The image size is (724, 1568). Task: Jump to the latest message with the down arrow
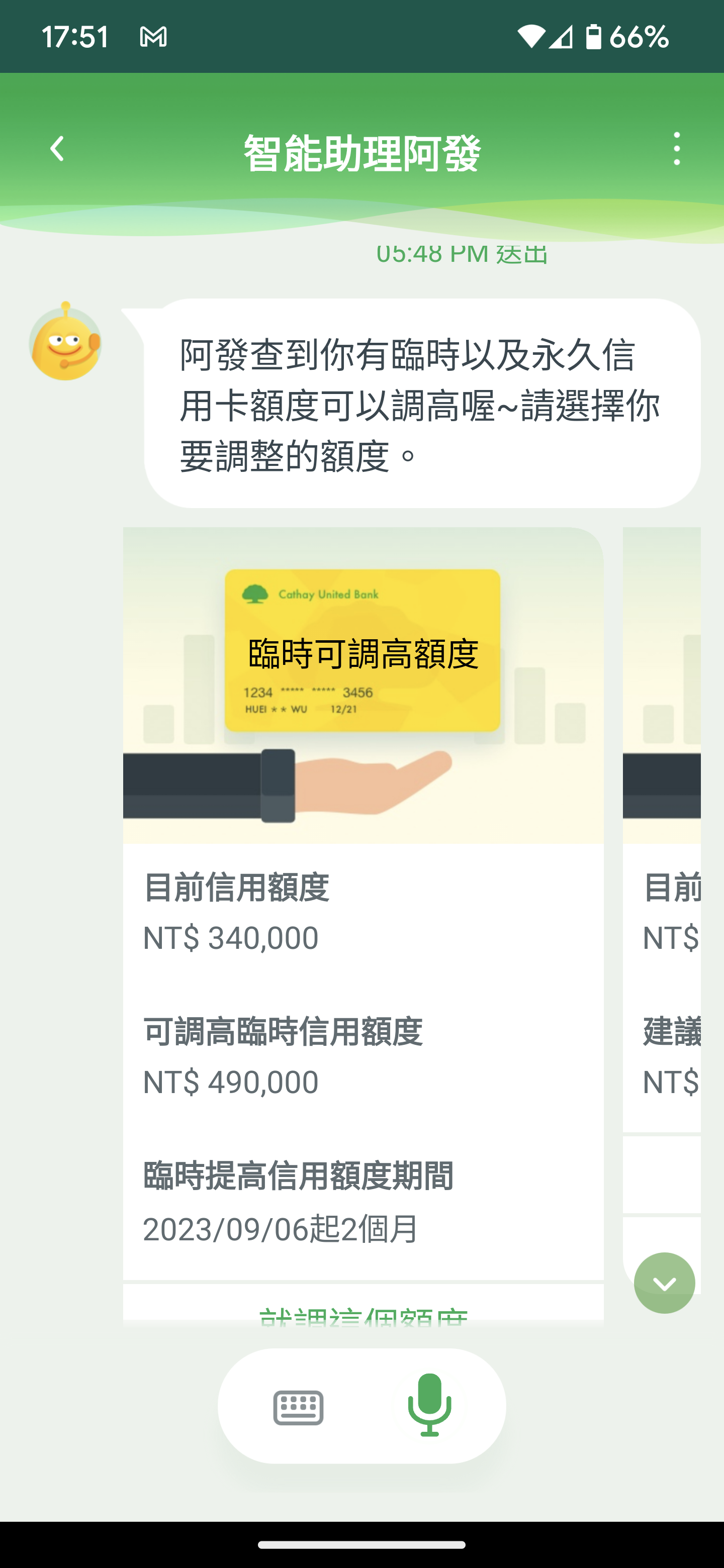point(664,1283)
